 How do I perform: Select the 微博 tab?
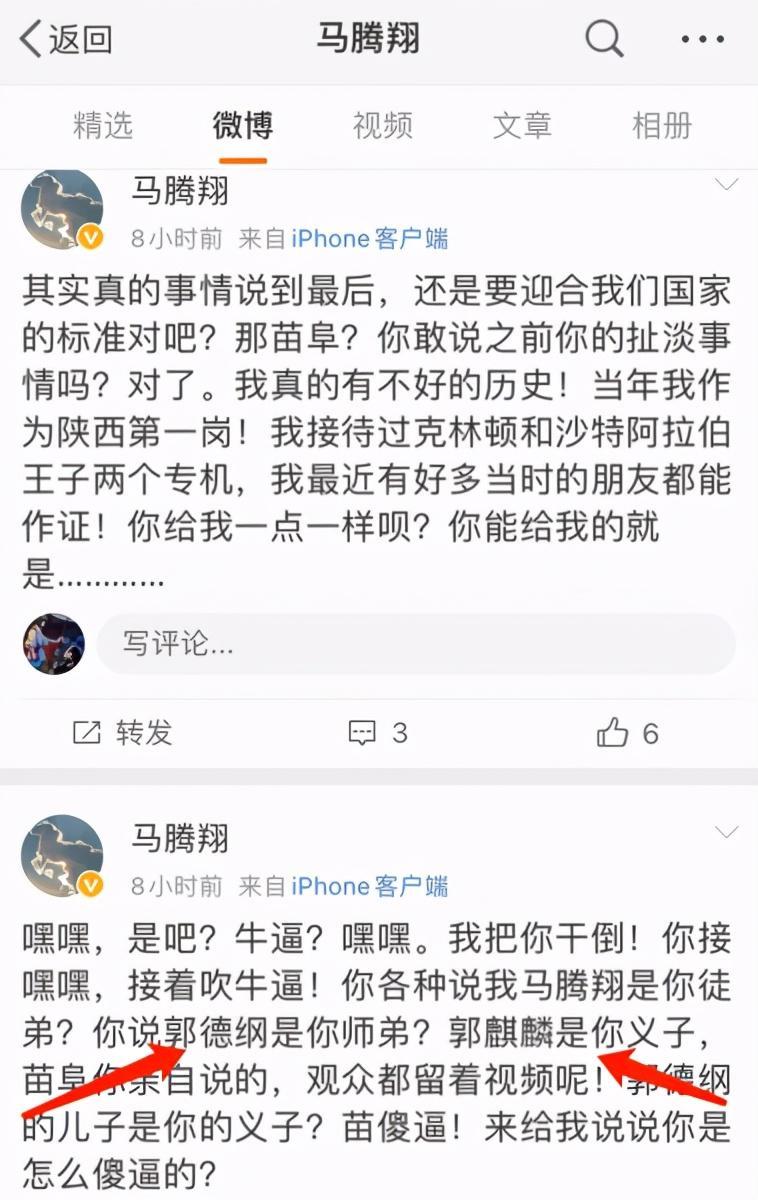click(242, 126)
